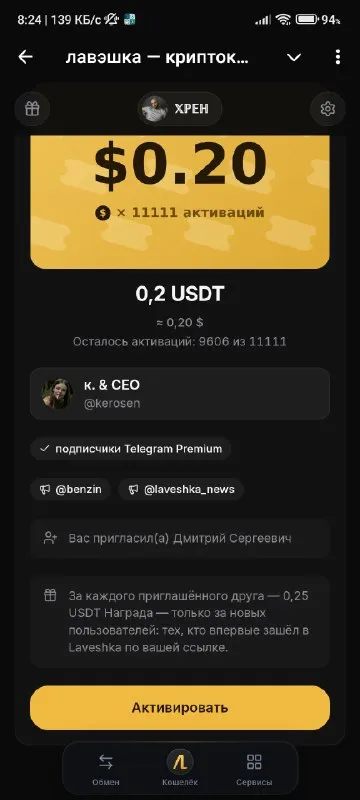This screenshot has width=360, height=800.
Task: Open the @benzin channel chip
Action: [70, 489]
